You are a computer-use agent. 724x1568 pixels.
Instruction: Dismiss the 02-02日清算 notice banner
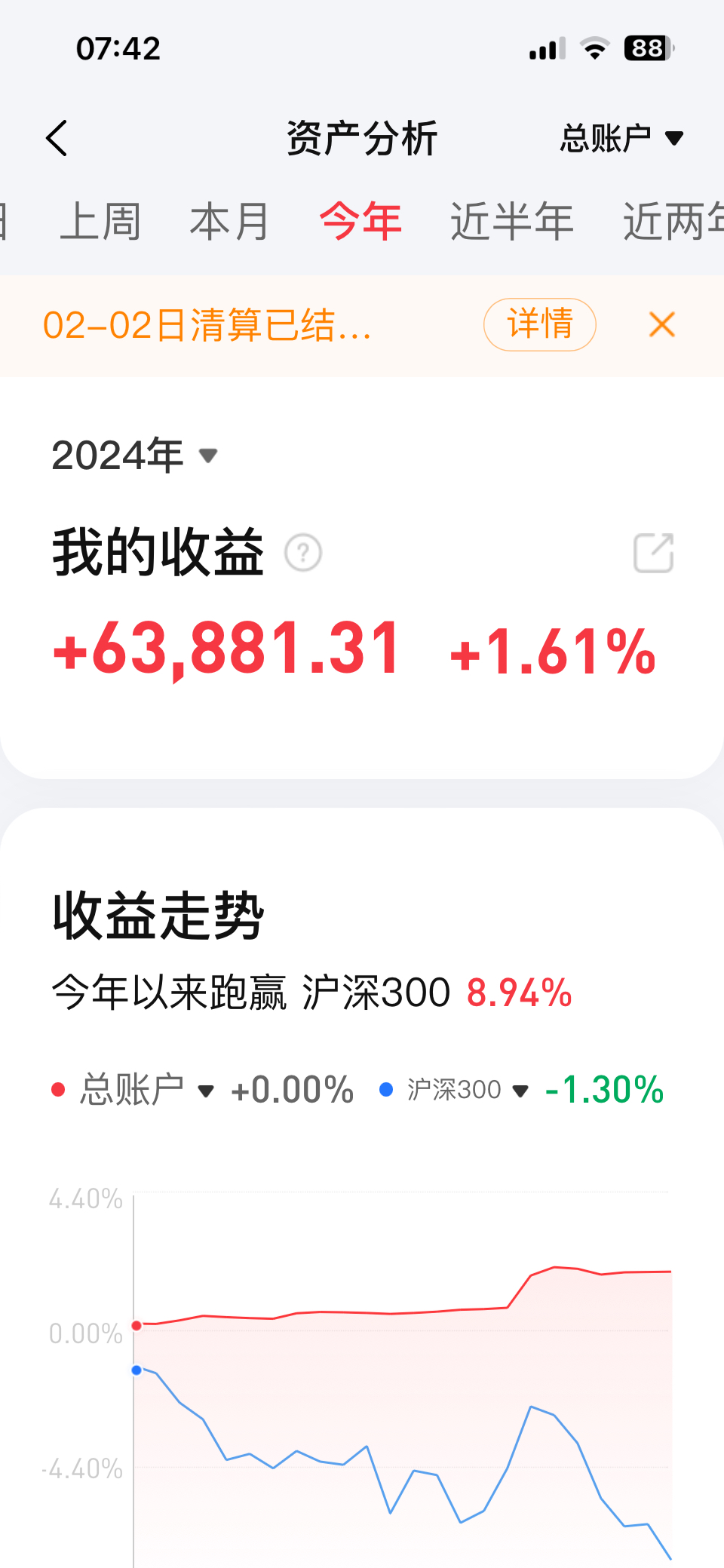click(x=661, y=325)
